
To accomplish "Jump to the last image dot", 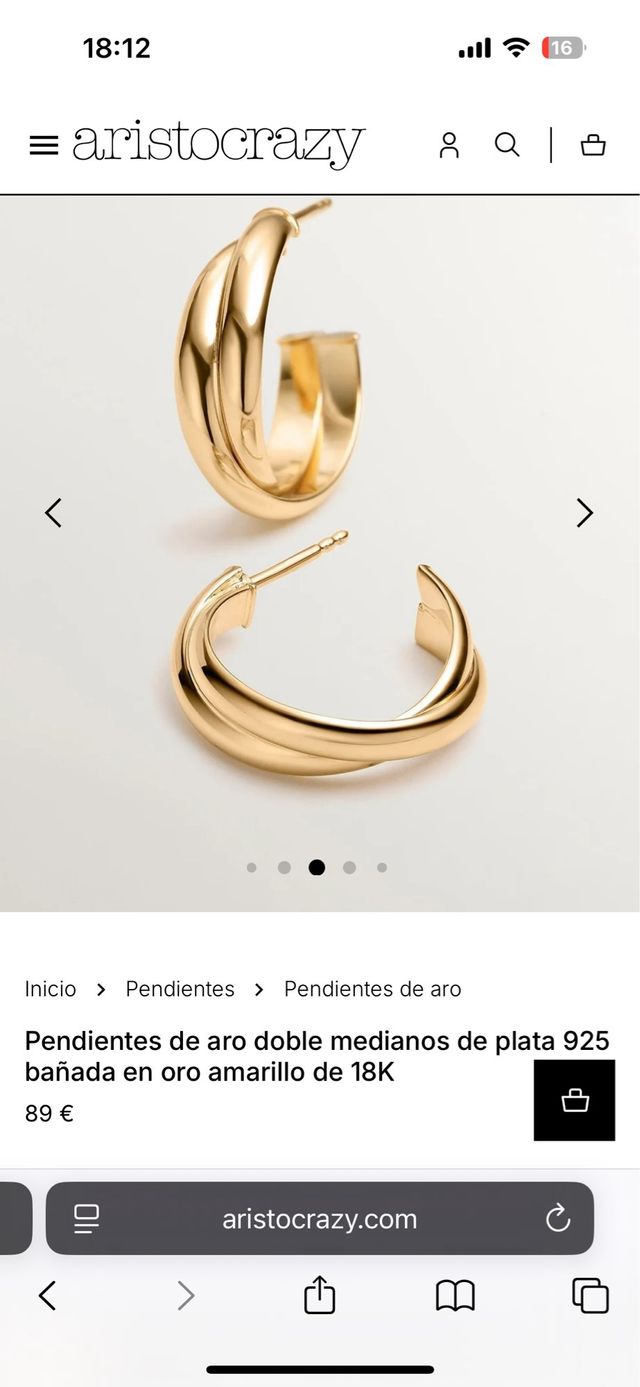I will point(382,868).
